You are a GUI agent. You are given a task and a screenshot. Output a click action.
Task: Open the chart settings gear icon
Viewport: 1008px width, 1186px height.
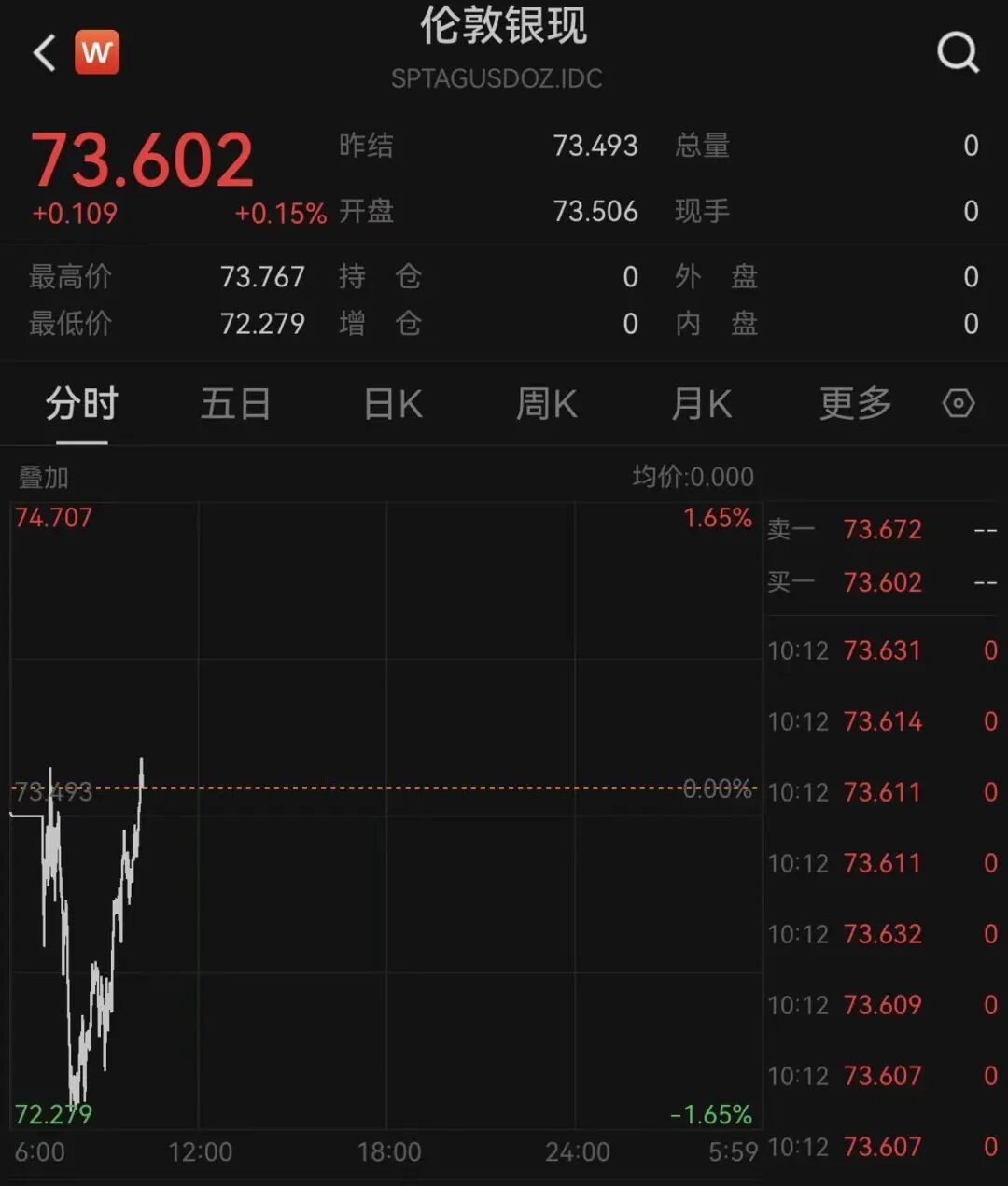tap(959, 404)
